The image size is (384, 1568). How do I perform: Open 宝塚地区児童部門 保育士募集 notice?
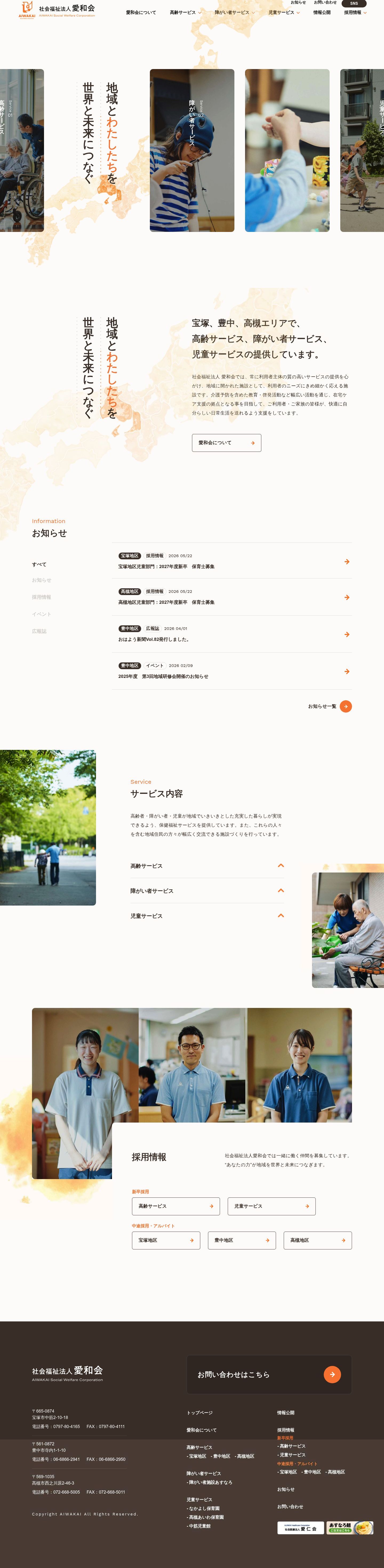coord(232,561)
